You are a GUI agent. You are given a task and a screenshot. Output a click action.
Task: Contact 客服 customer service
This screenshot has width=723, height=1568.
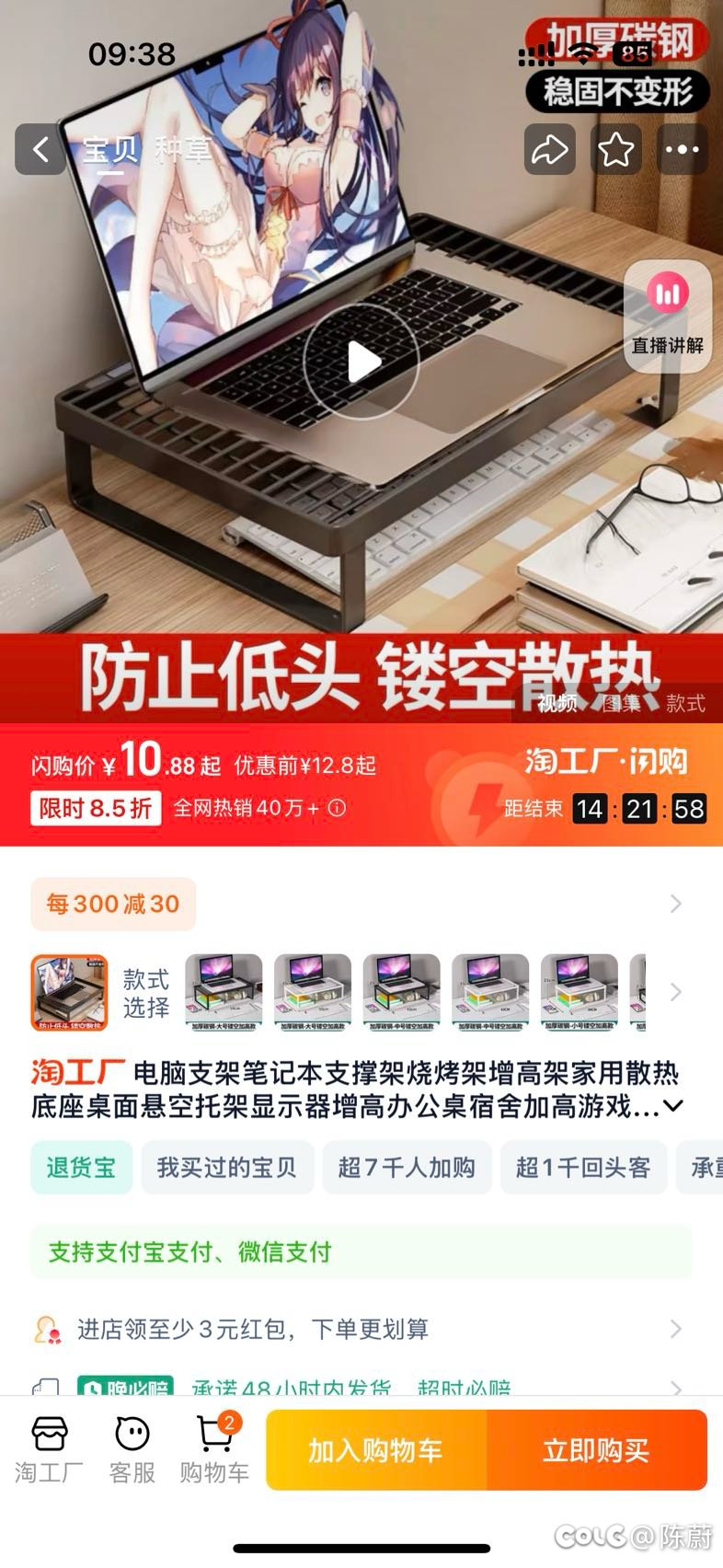pyautogui.click(x=132, y=1450)
